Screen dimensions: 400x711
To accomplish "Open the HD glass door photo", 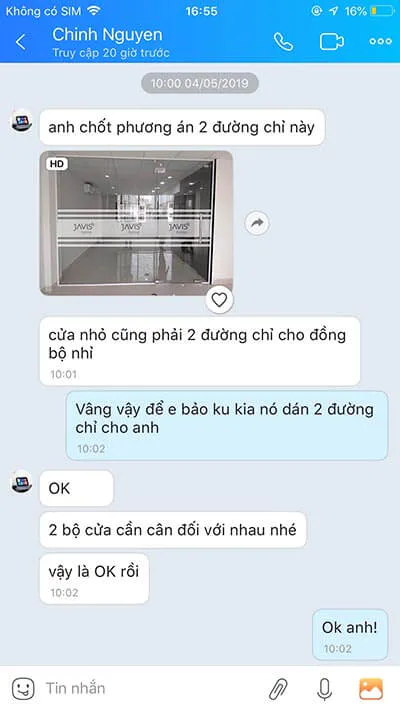I will pyautogui.click(x=136, y=223).
